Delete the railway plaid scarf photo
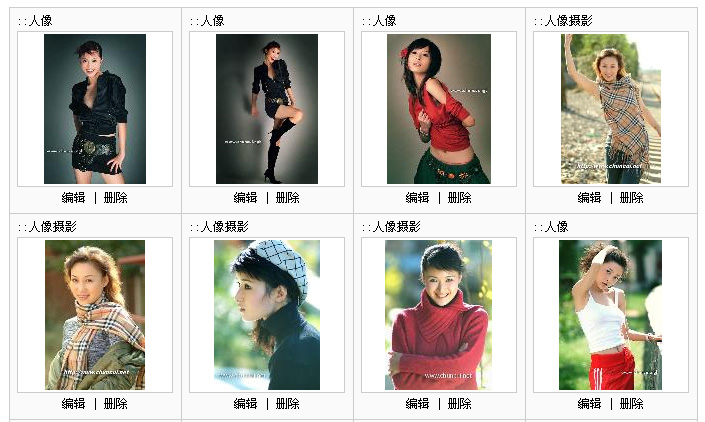705x422 pixels. click(631, 198)
